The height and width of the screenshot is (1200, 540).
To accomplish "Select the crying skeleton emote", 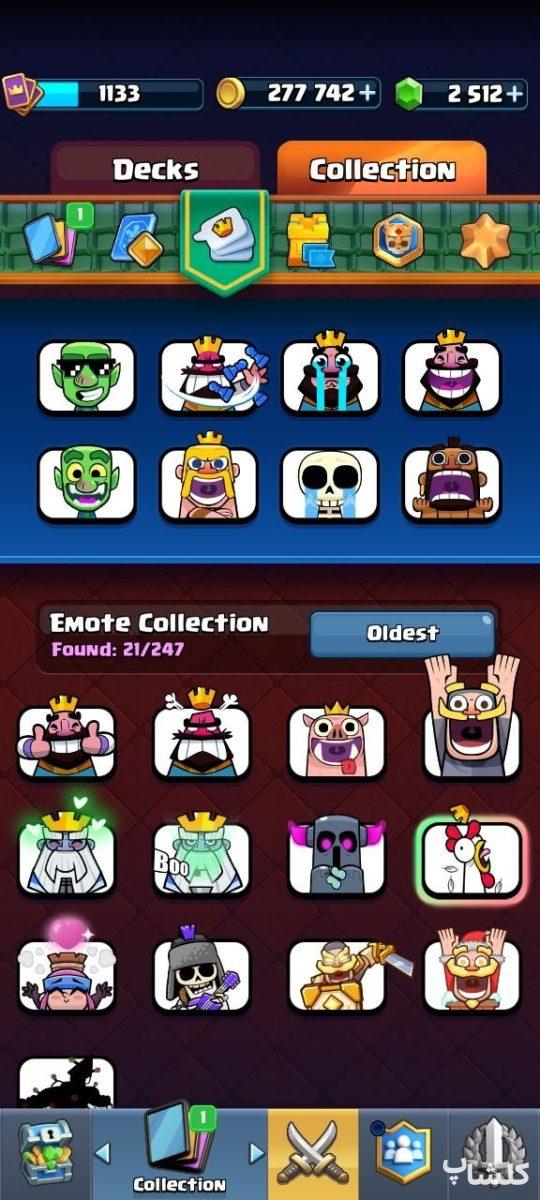I will coord(330,484).
